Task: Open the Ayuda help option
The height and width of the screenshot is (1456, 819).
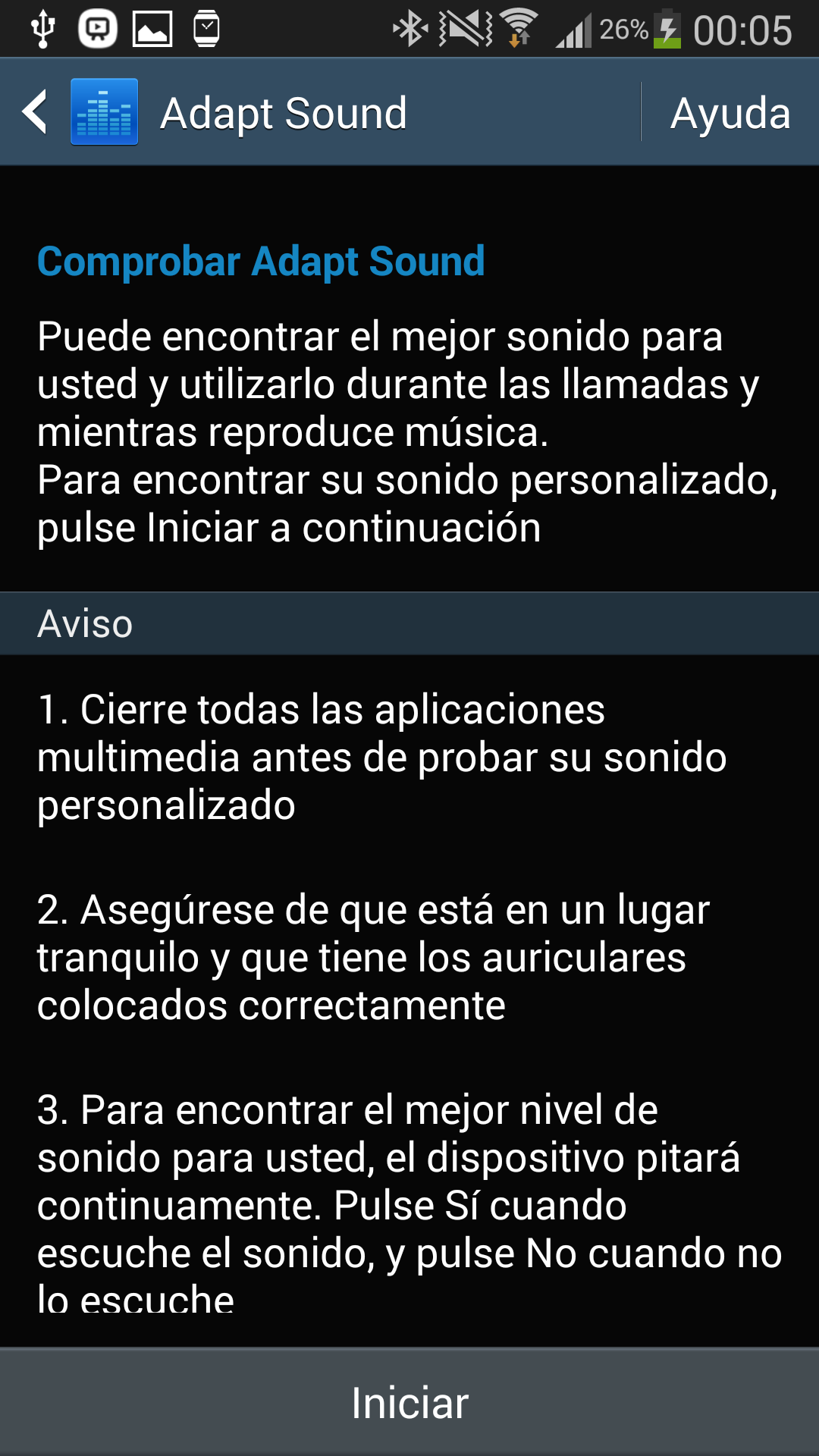Action: point(730,114)
